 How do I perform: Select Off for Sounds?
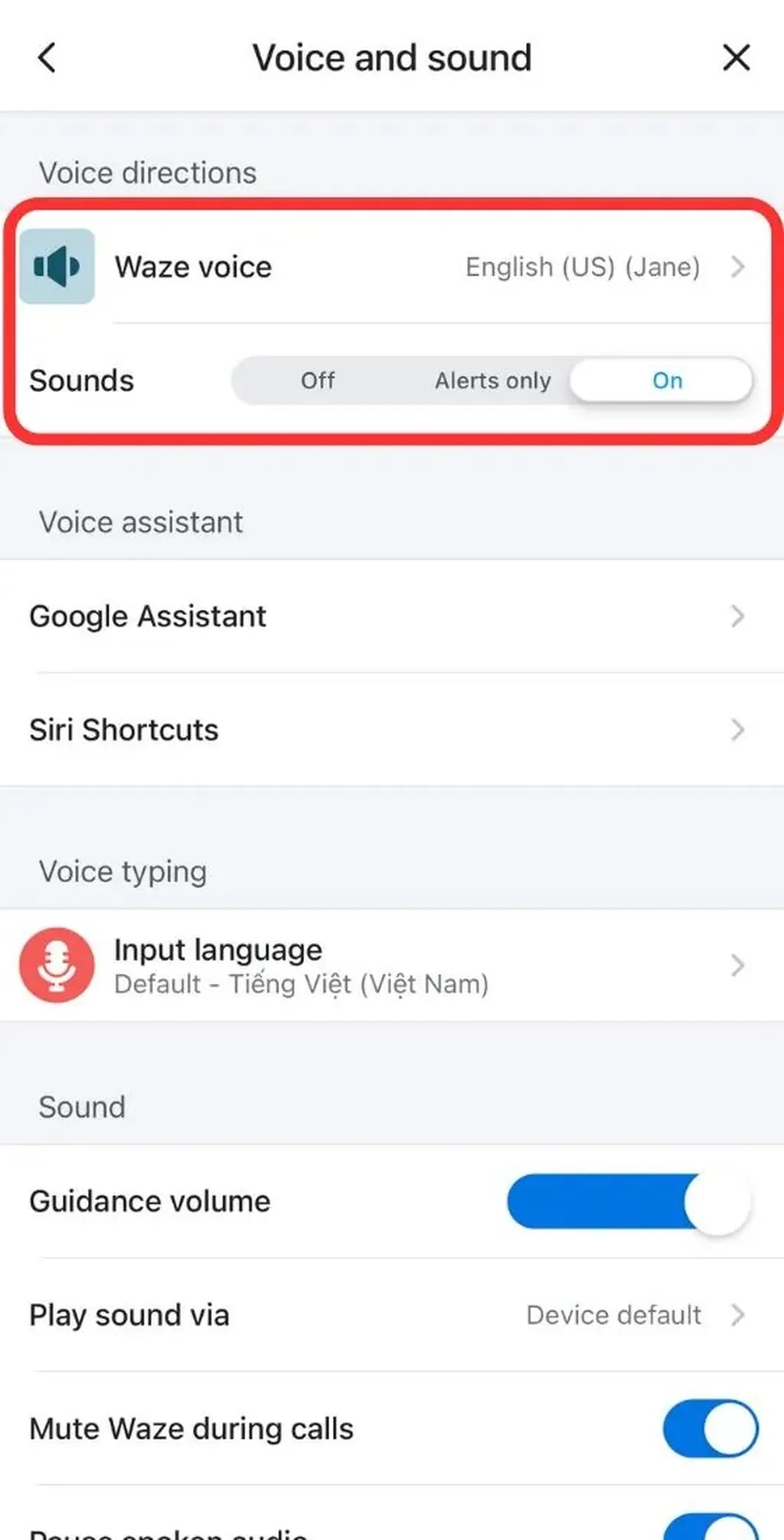[x=317, y=381]
